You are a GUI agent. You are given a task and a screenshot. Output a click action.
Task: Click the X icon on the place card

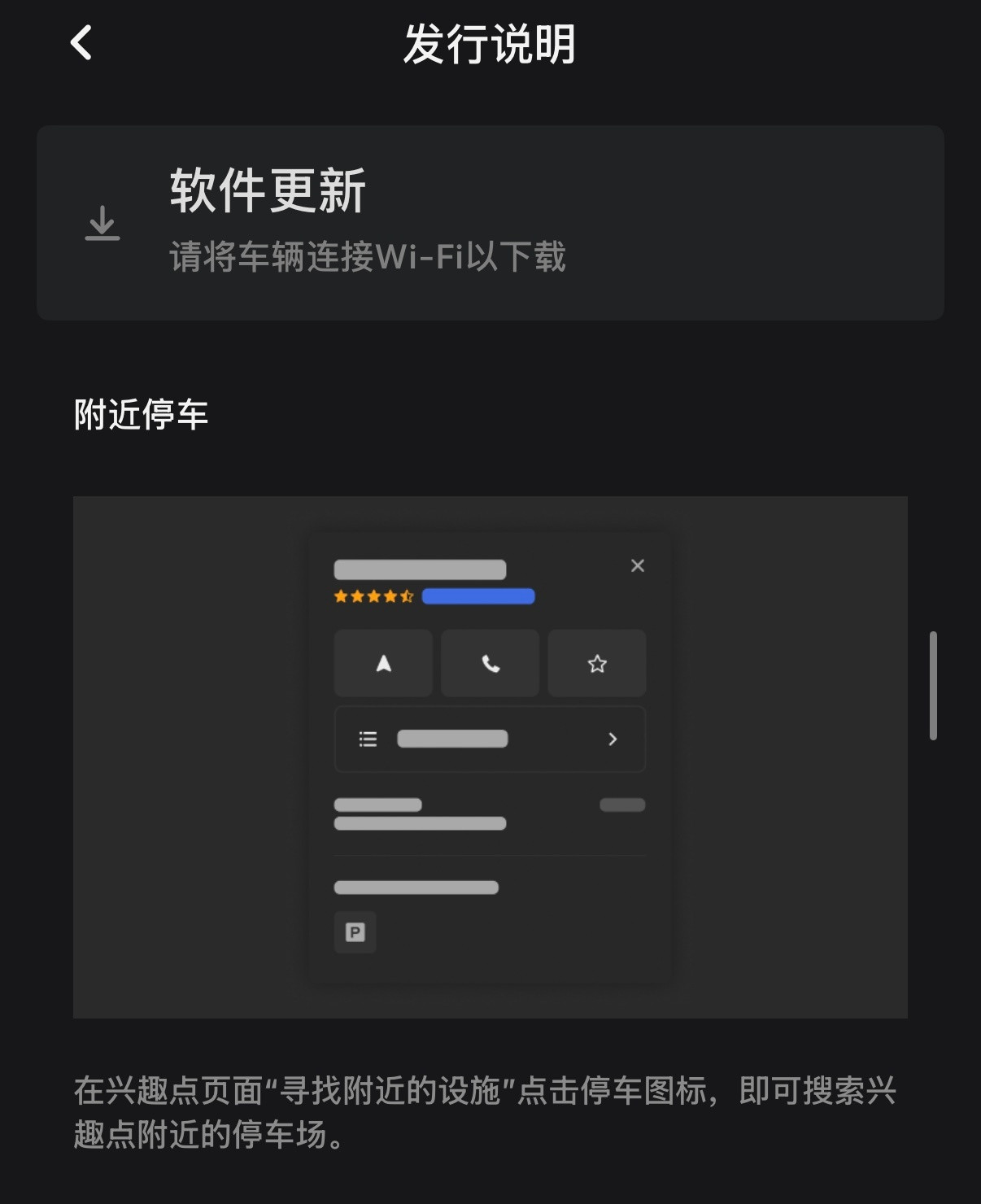pos(637,565)
